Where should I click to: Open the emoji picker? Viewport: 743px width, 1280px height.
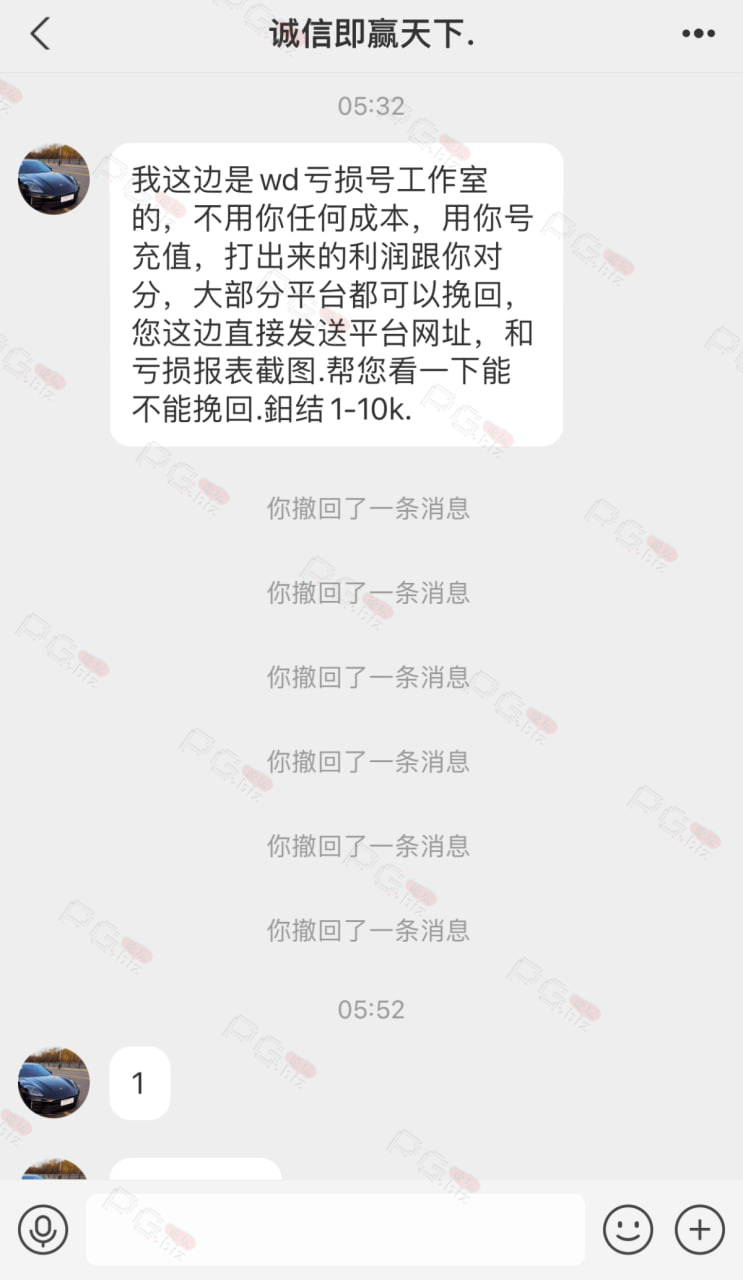[x=628, y=1229]
